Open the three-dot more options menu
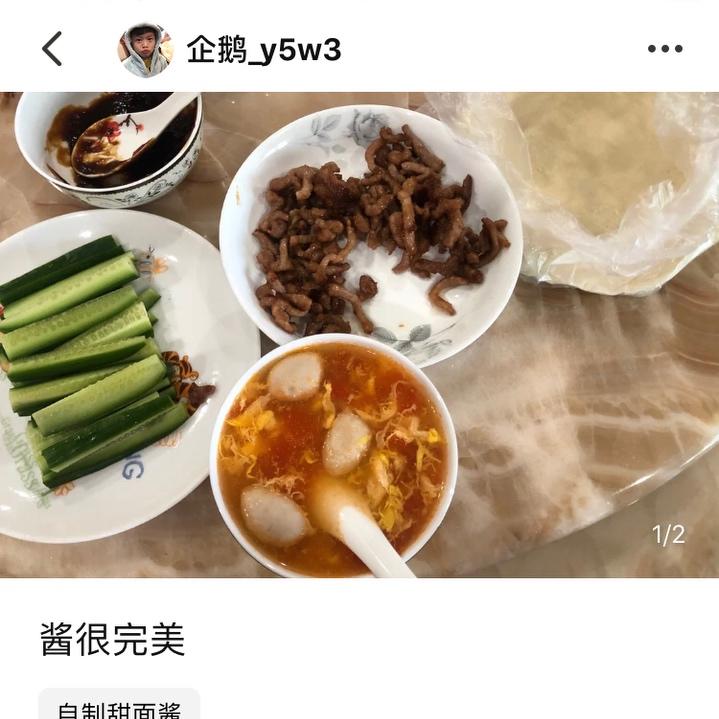The width and height of the screenshot is (719, 719). (664, 49)
